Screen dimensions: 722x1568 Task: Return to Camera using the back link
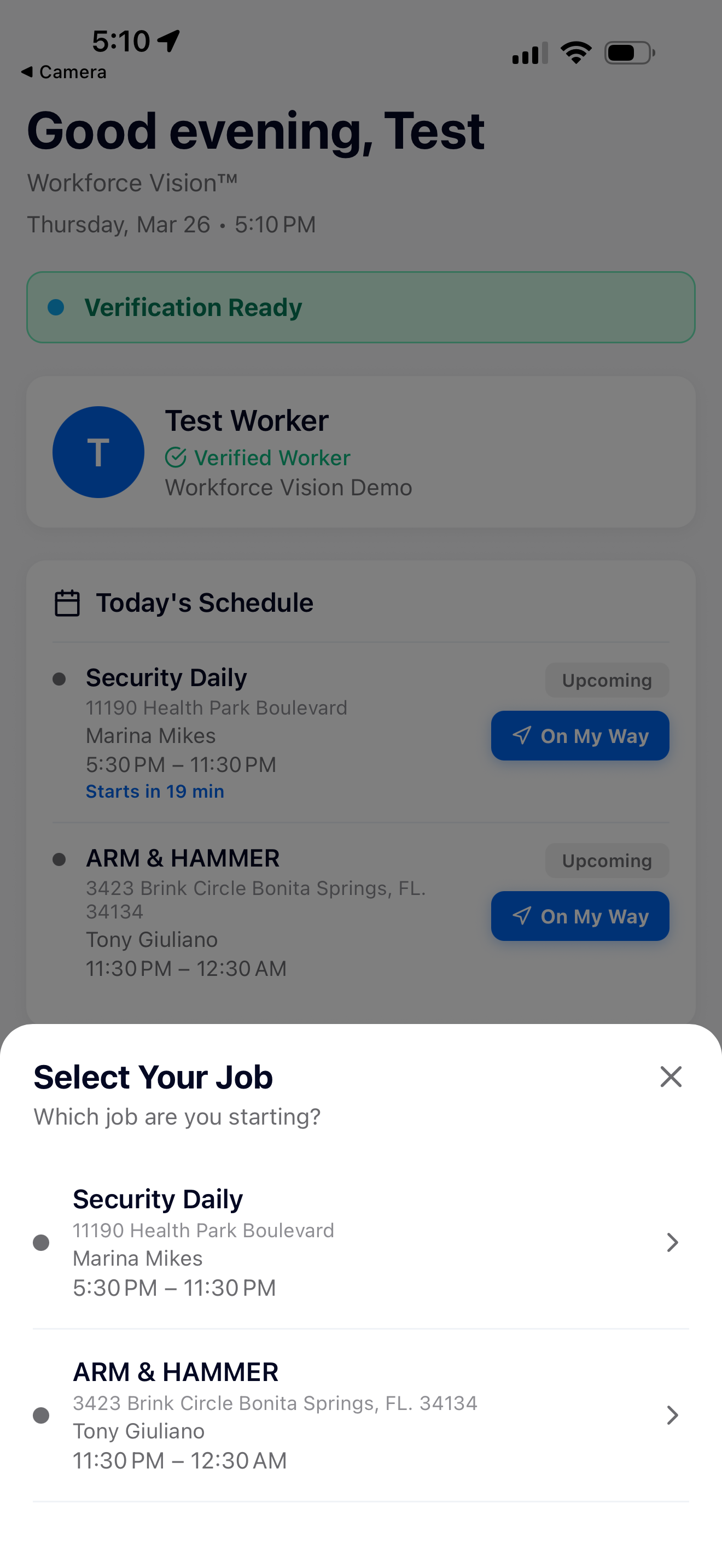[63, 72]
